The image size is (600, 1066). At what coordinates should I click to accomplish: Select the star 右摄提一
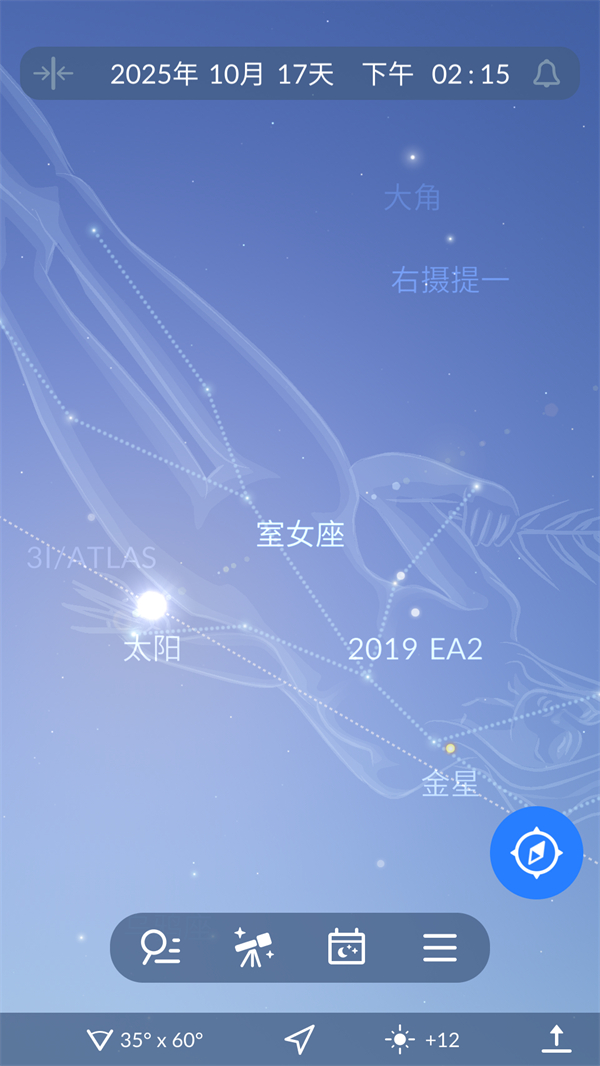click(450, 281)
